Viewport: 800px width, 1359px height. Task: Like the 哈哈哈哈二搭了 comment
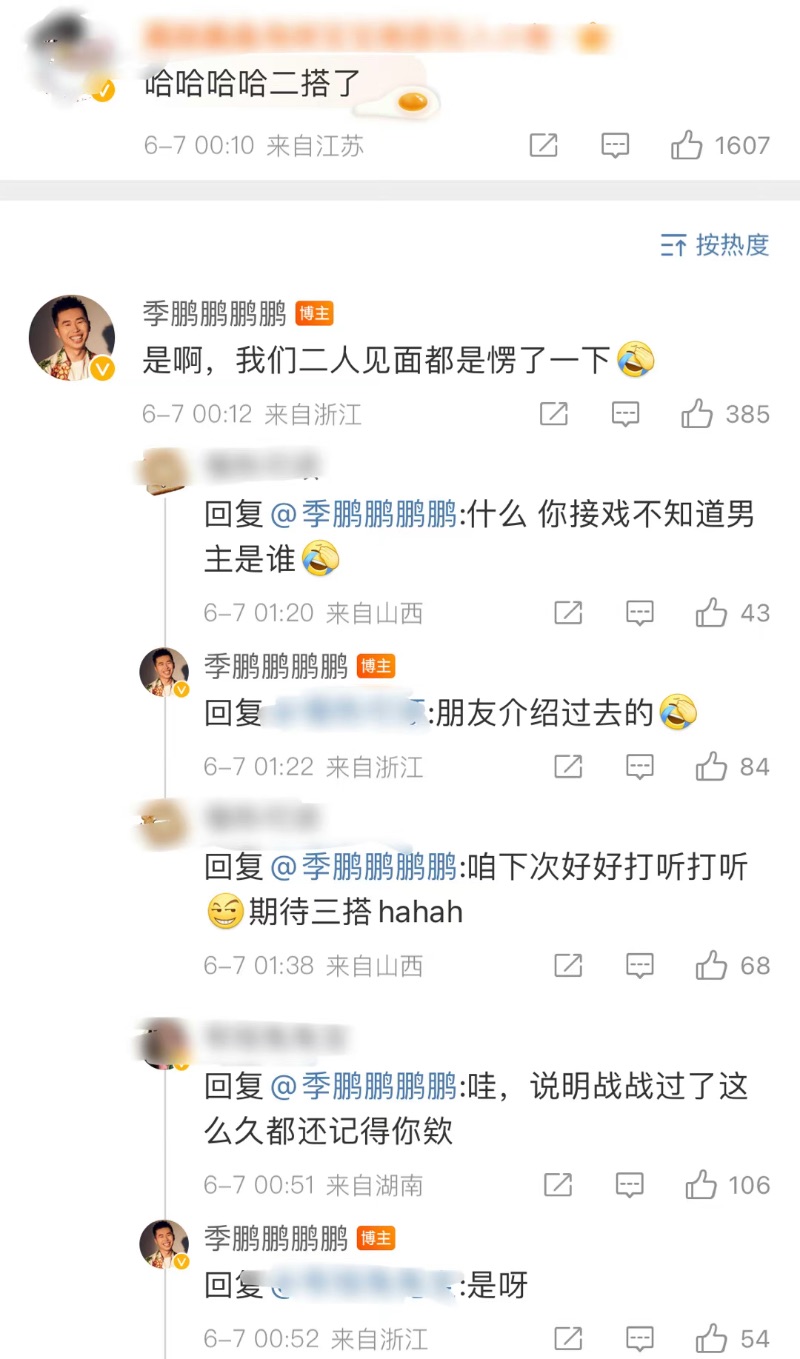coord(687,146)
